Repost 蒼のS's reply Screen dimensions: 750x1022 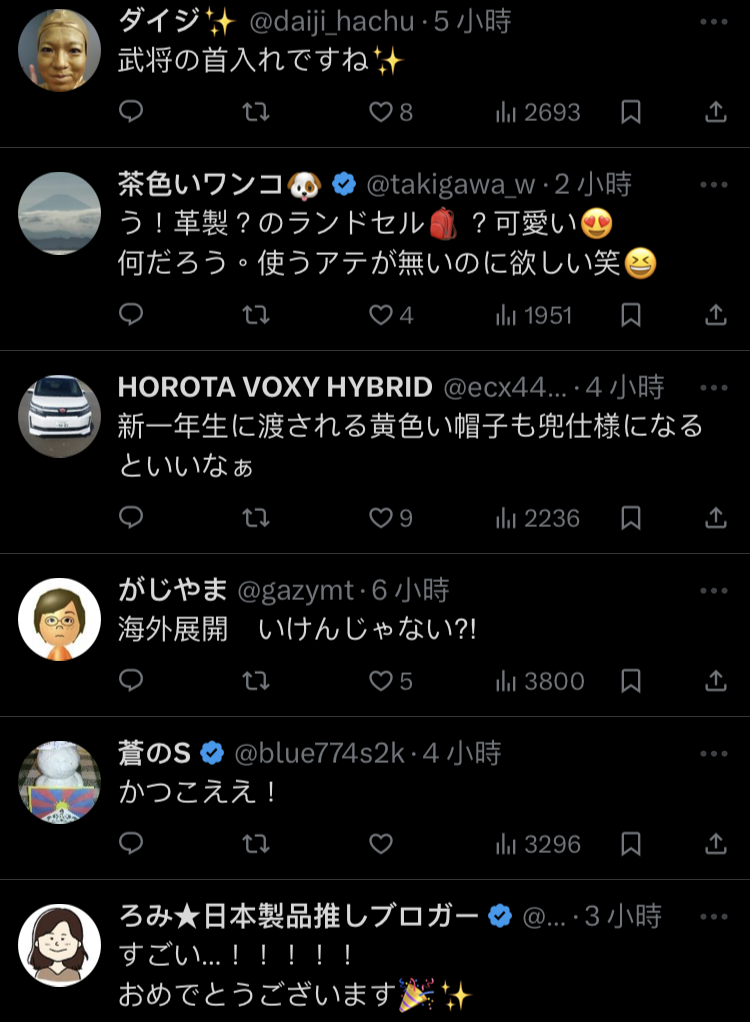pyautogui.click(x=256, y=844)
